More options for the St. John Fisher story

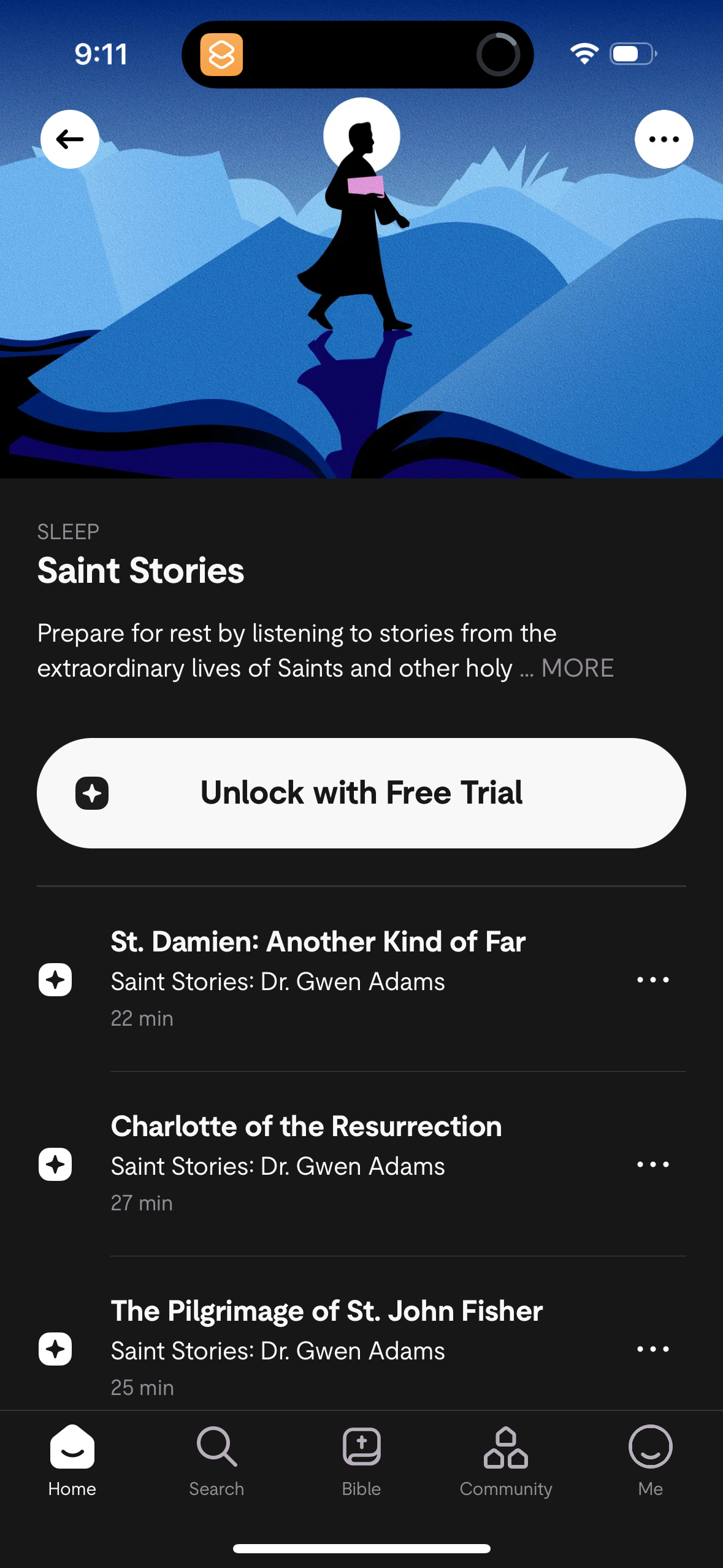coord(652,1349)
